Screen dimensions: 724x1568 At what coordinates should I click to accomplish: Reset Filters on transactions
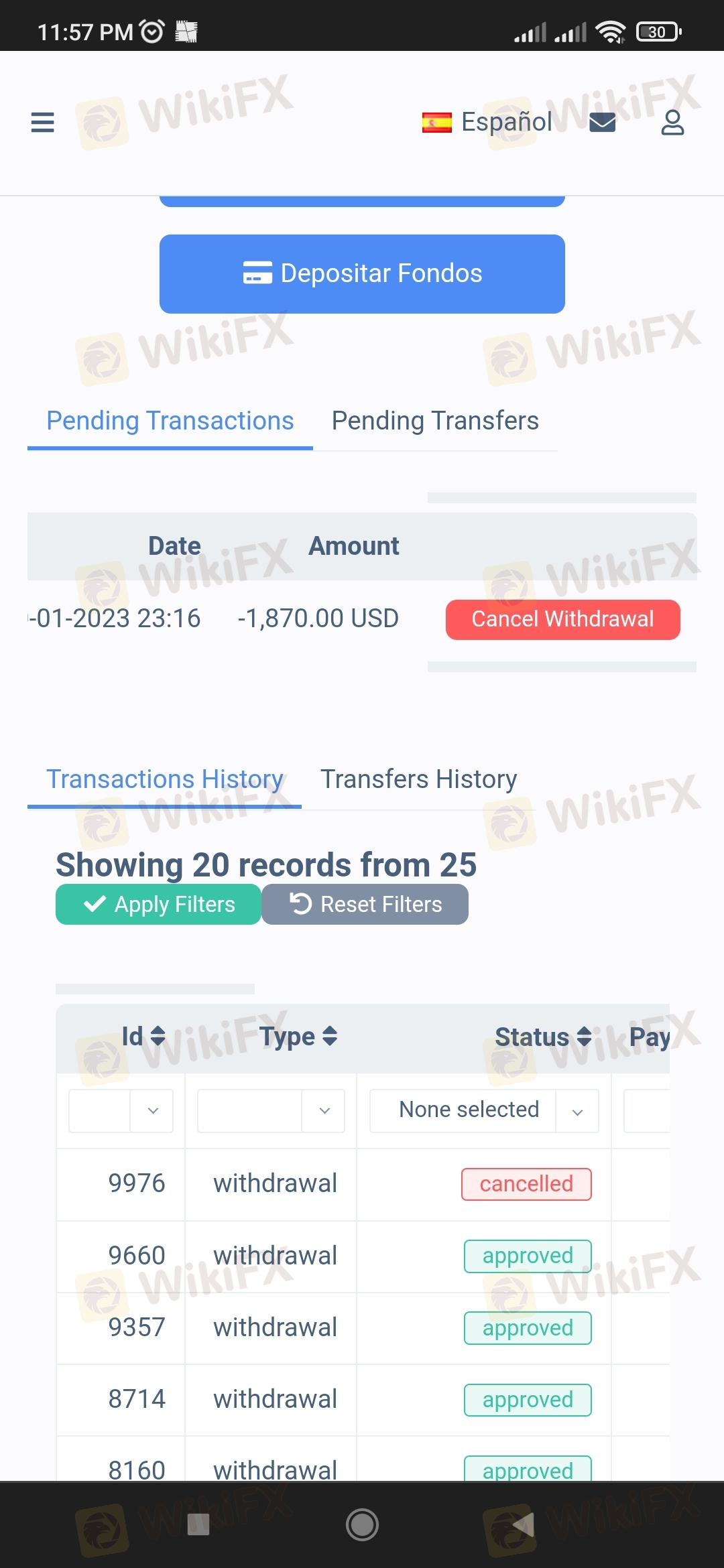click(x=365, y=905)
